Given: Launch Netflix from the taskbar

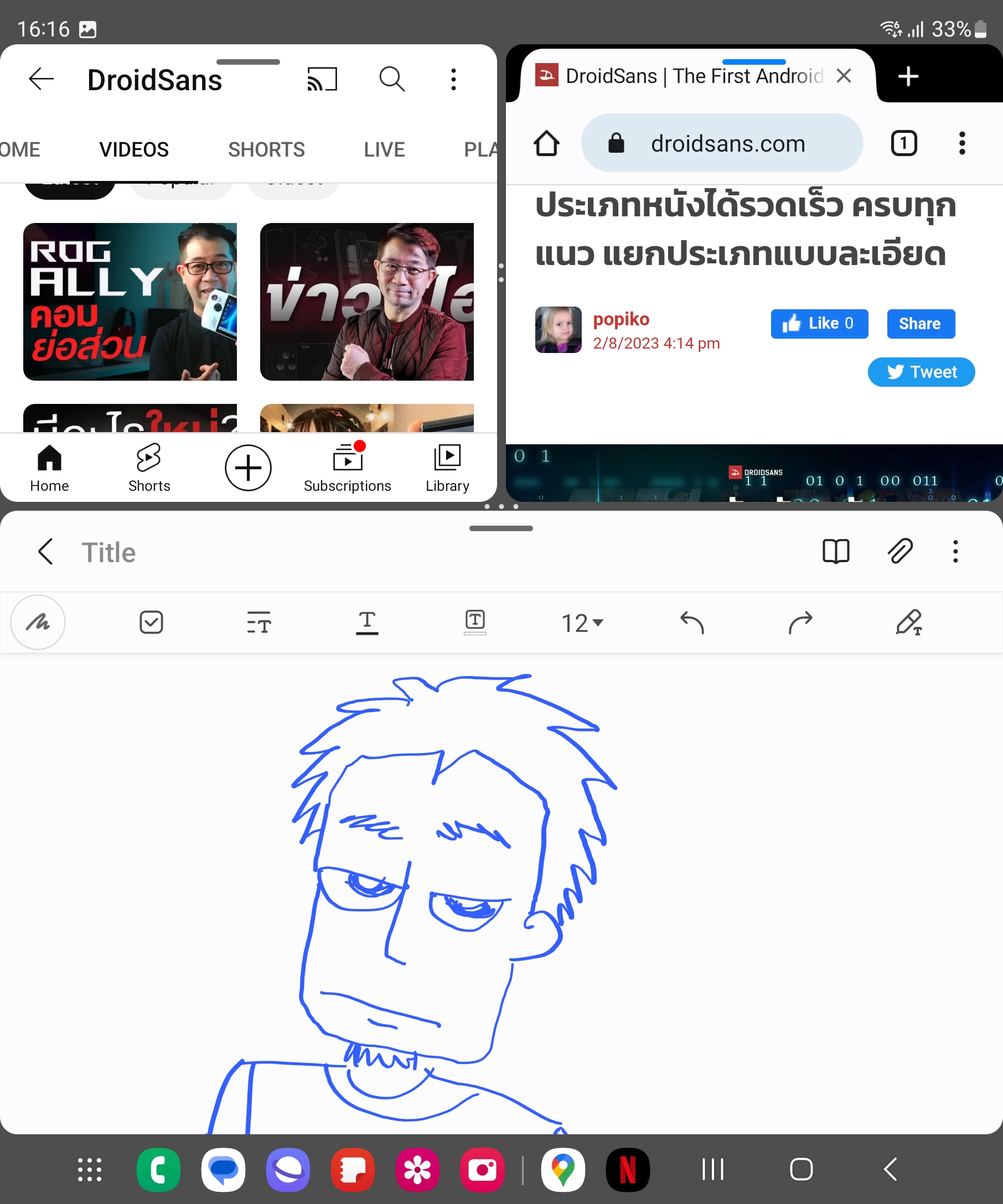Looking at the screenshot, I should (628, 1170).
